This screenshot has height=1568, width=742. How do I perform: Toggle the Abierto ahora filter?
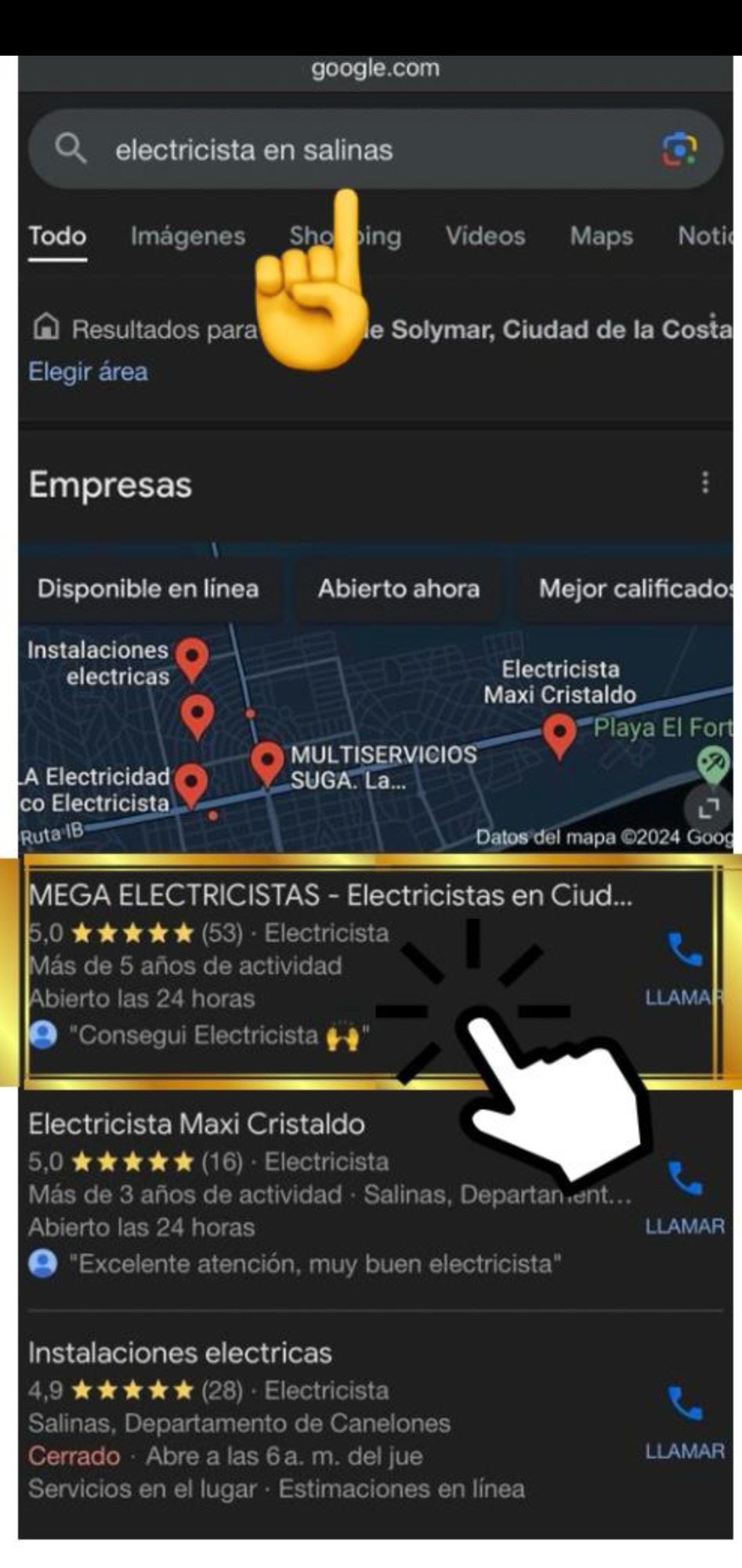point(400,590)
